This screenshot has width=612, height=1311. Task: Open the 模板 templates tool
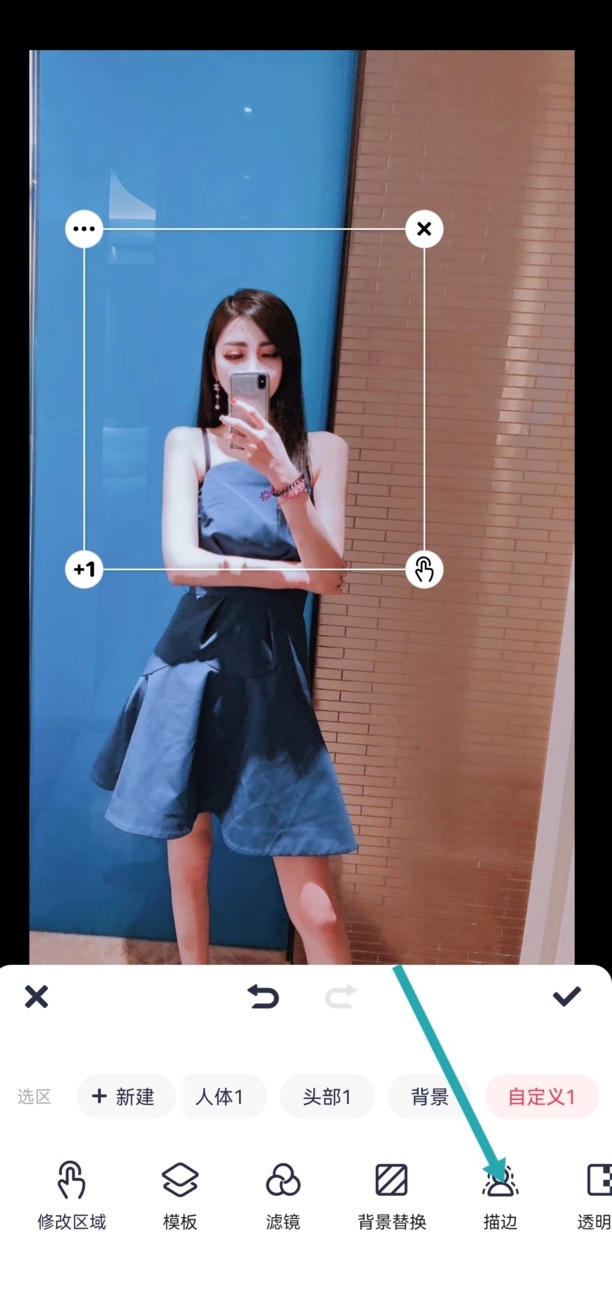(x=180, y=1195)
